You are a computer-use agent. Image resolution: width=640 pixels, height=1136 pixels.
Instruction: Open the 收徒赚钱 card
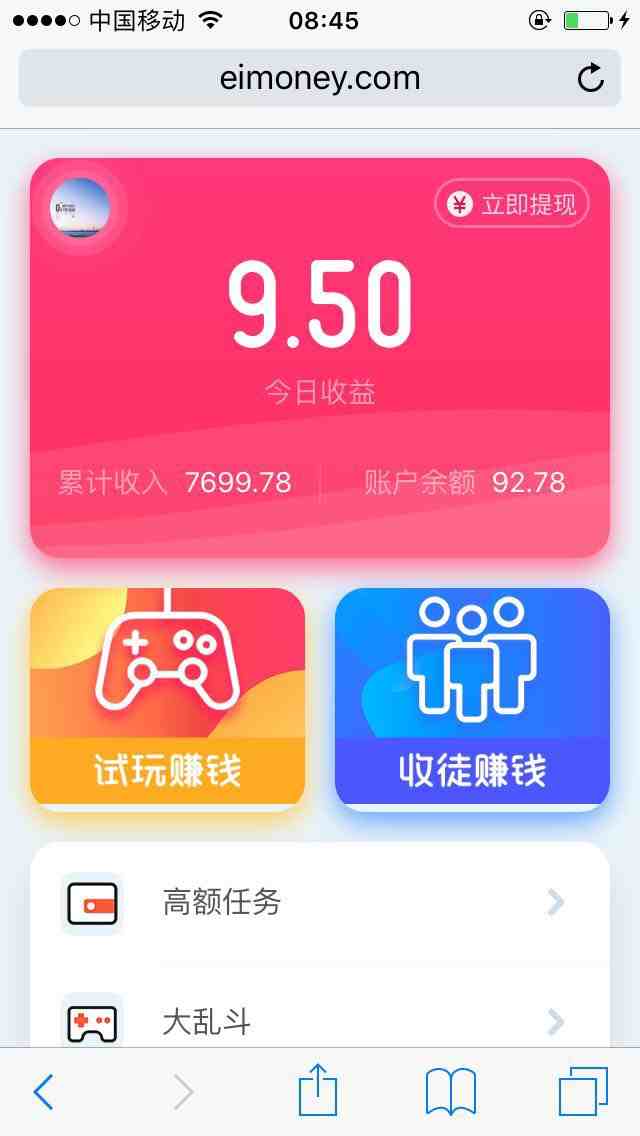(x=472, y=697)
